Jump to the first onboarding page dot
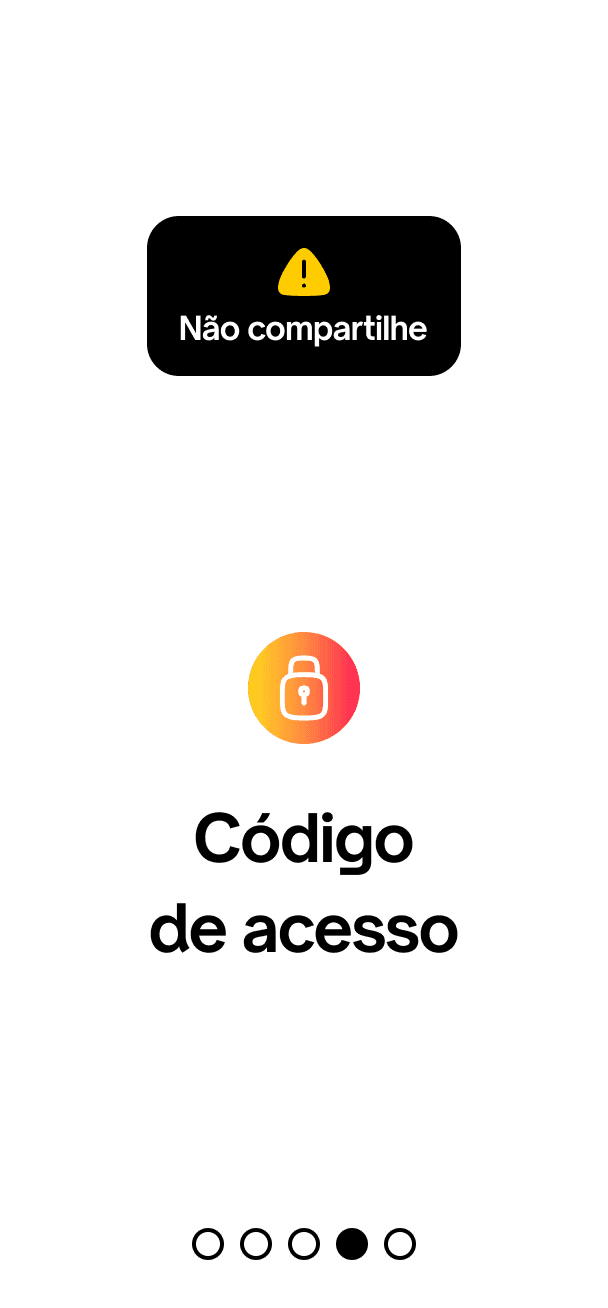 click(x=208, y=1244)
